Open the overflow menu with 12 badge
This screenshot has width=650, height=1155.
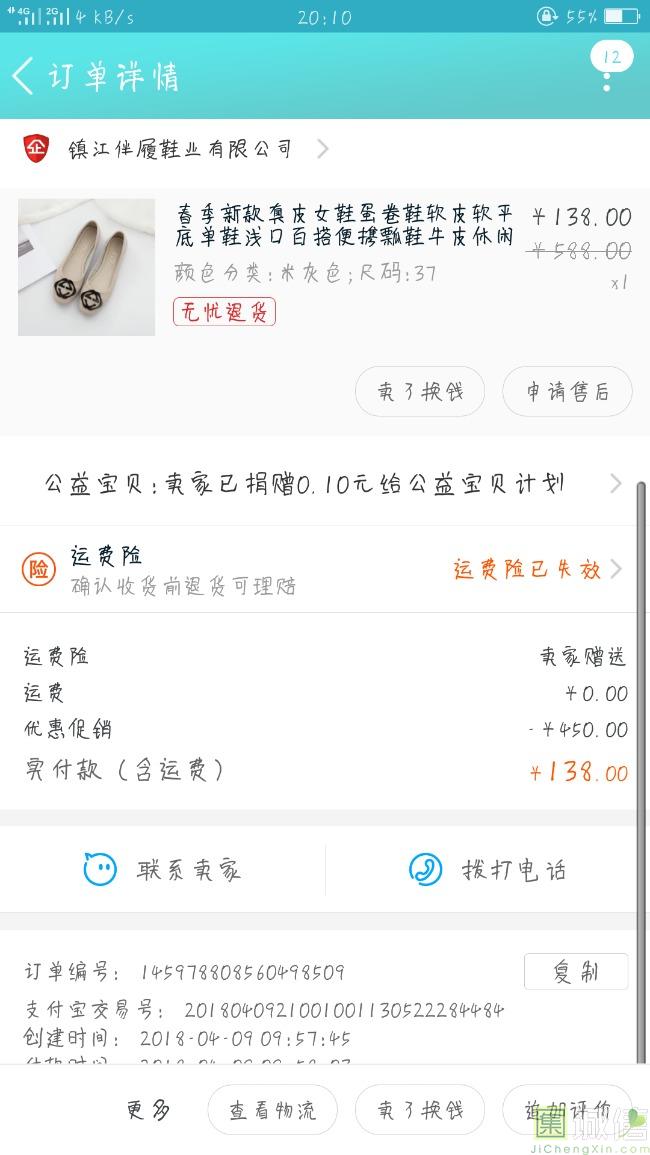click(607, 70)
